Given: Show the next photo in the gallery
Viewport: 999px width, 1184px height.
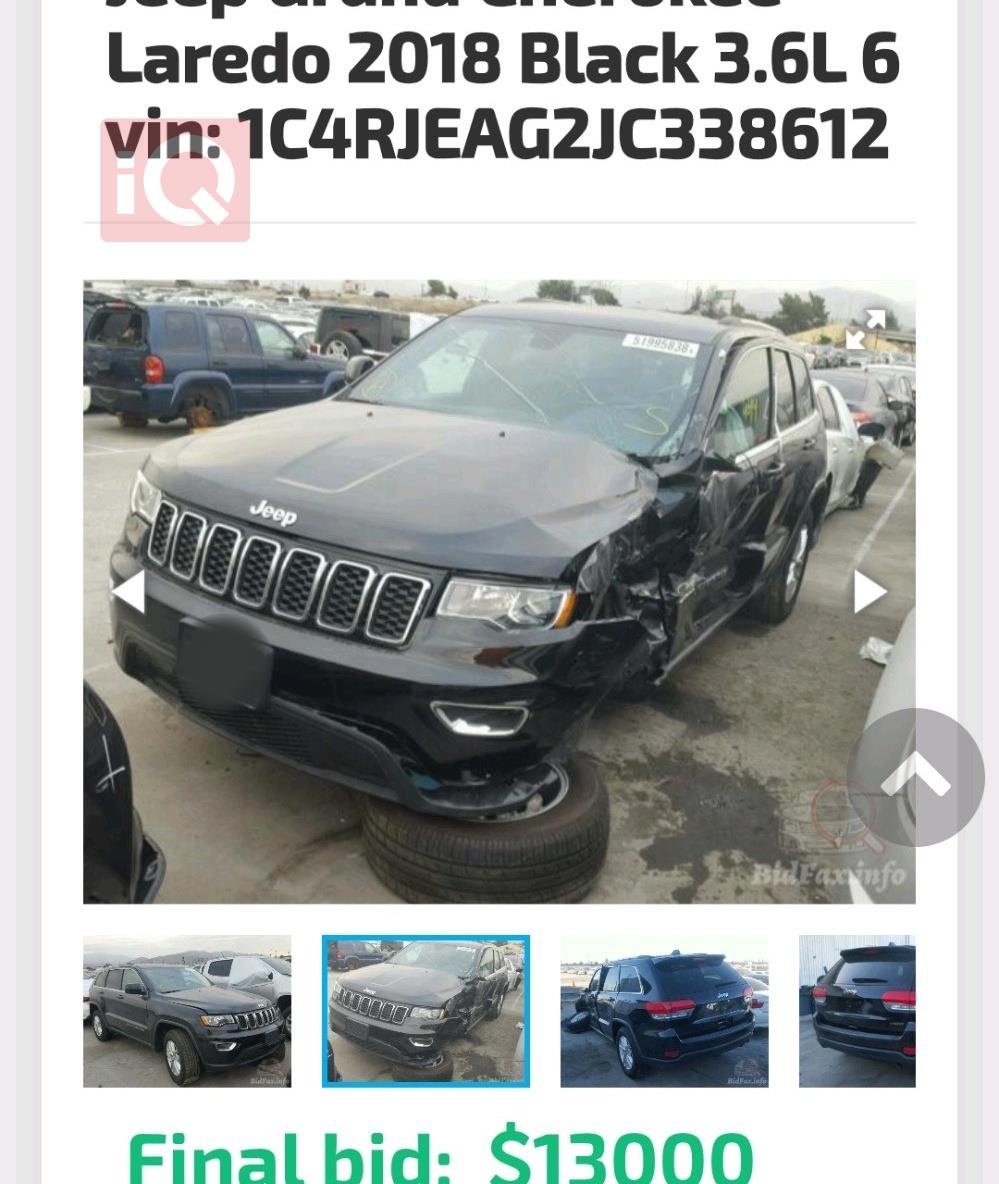Looking at the screenshot, I should 869,592.
